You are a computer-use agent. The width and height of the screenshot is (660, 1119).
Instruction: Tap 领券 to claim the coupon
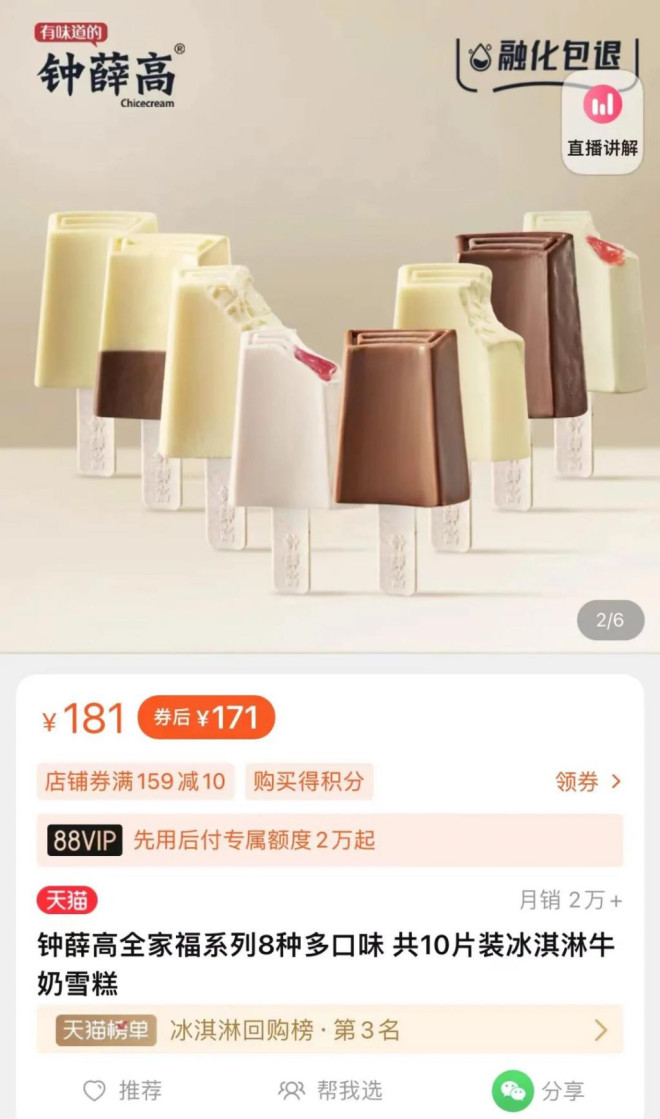pos(588,781)
